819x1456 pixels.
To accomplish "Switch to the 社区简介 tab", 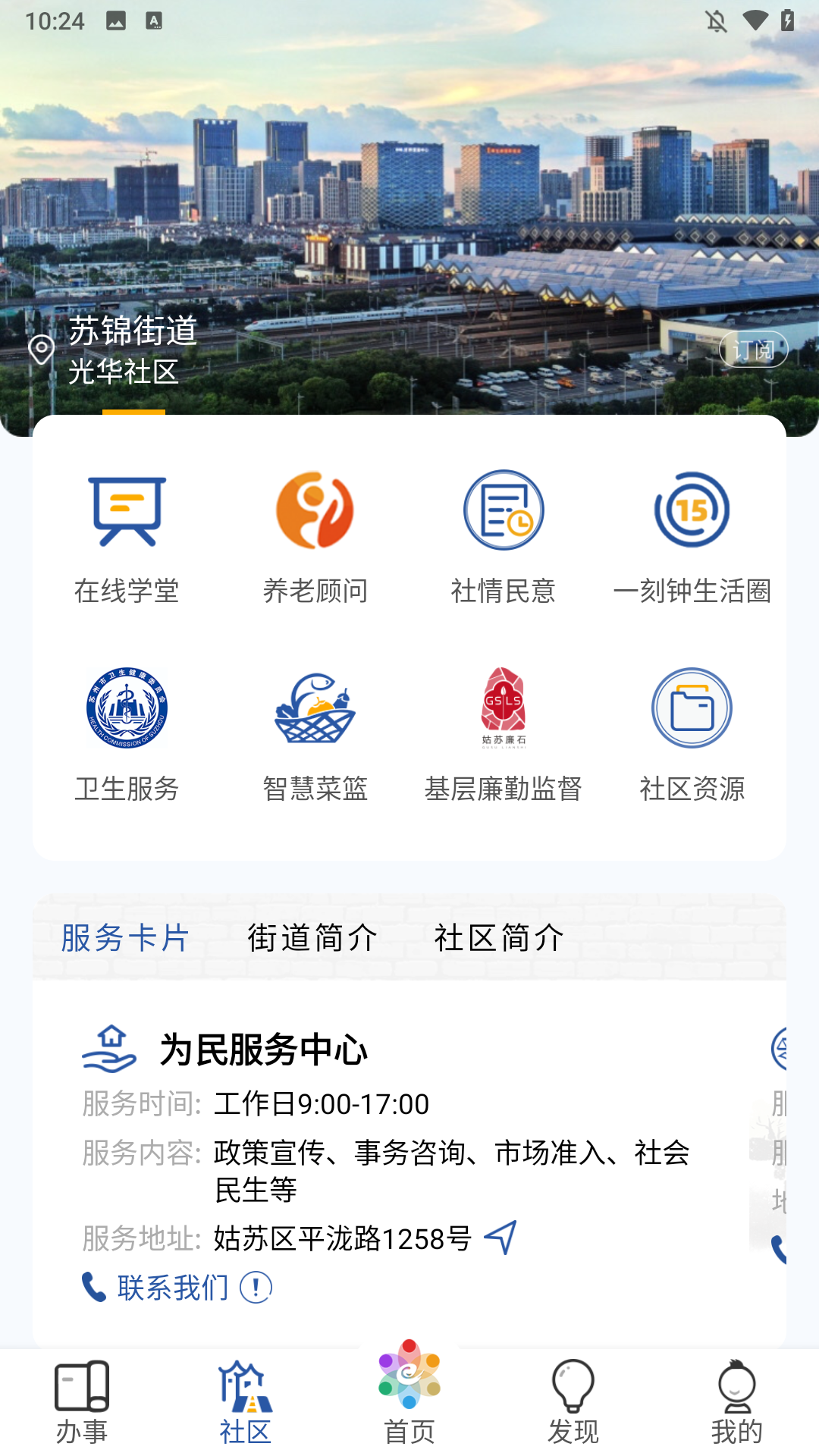I will pos(497,938).
